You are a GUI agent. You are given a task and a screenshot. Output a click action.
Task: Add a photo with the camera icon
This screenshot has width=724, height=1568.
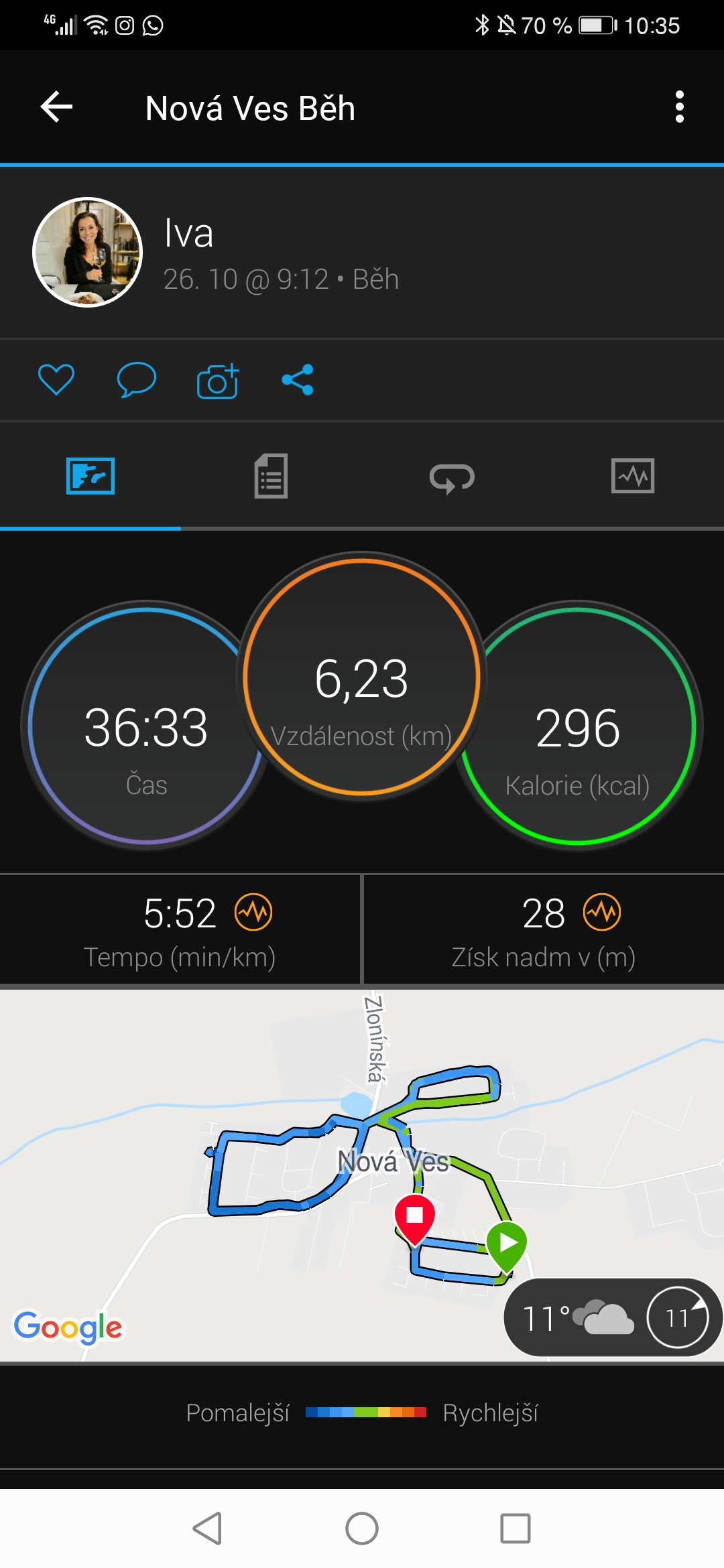pyautogui.click(x=218, y=381)
